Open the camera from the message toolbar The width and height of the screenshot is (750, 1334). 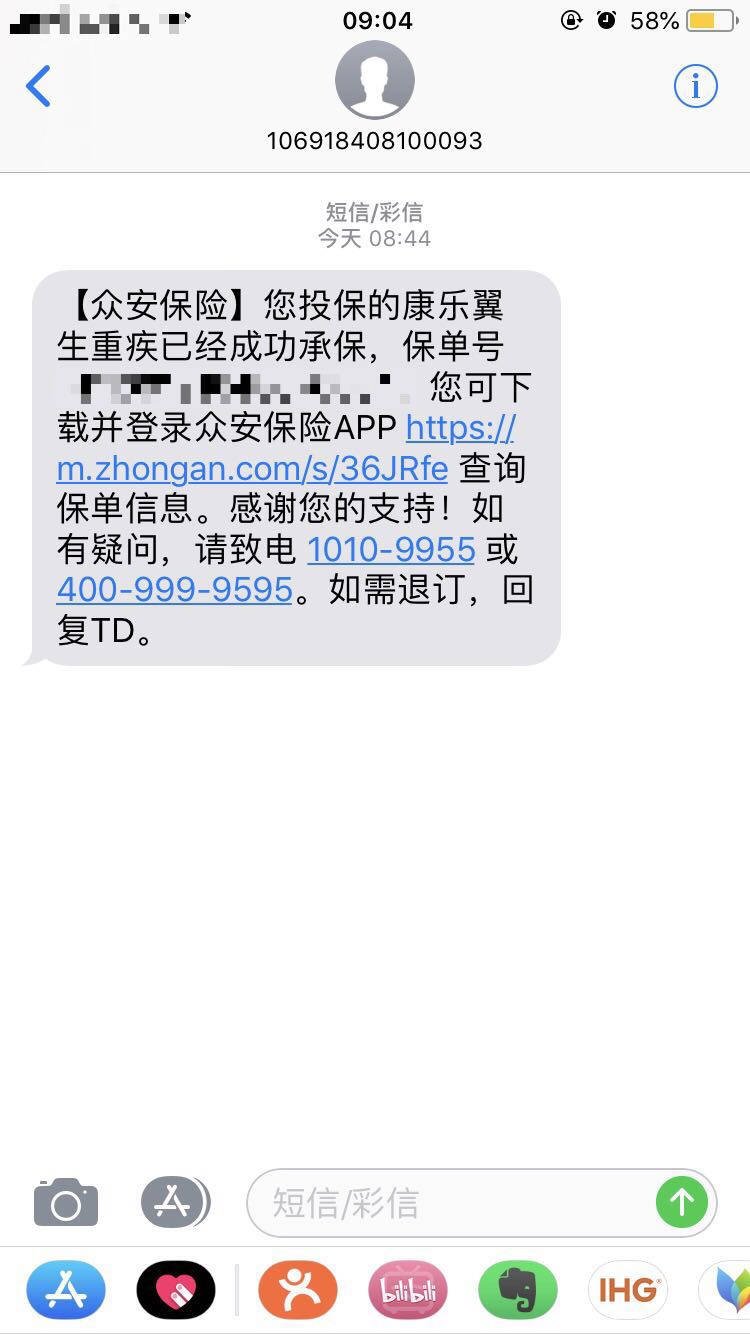click(64, 1203)
